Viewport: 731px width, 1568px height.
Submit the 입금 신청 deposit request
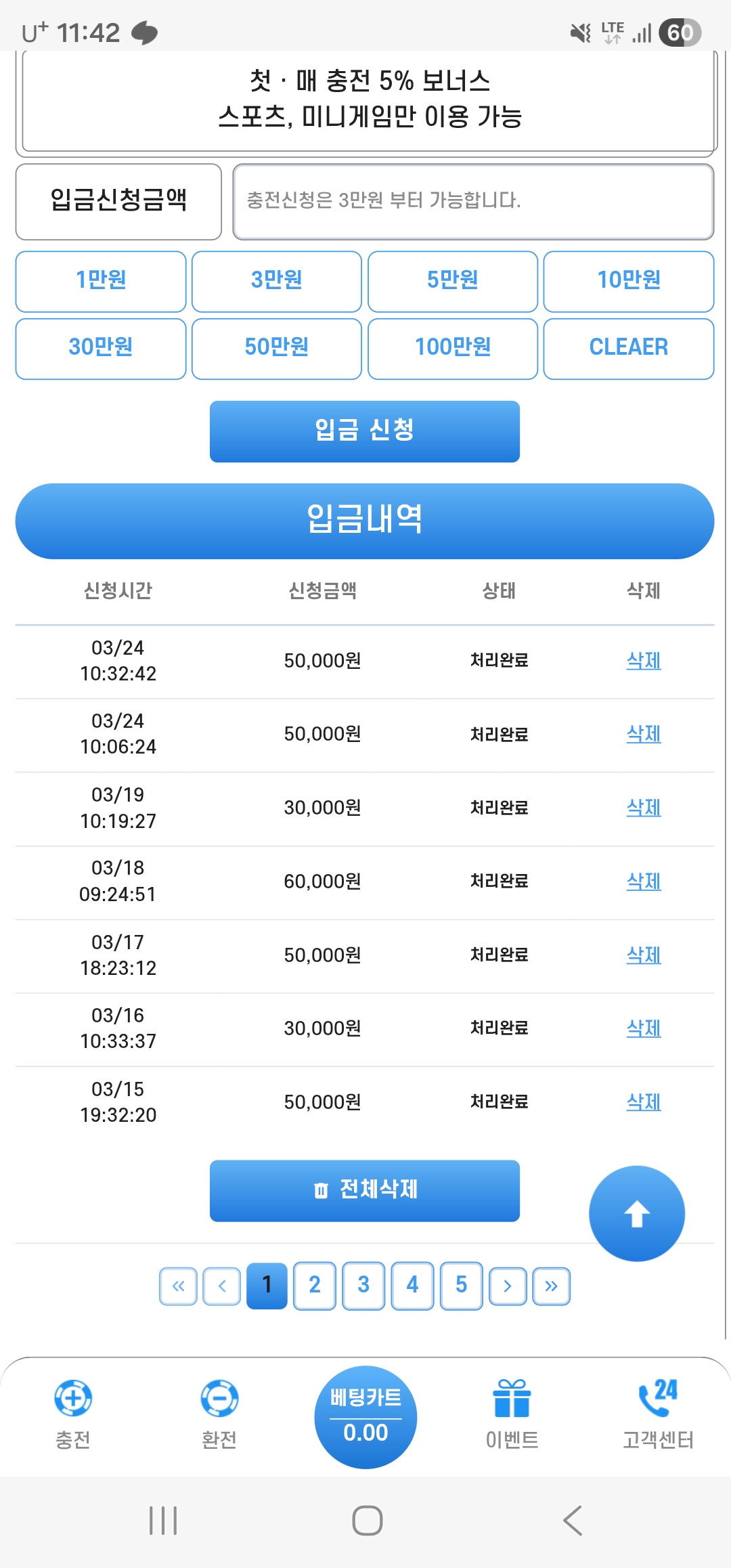point(365,431)
